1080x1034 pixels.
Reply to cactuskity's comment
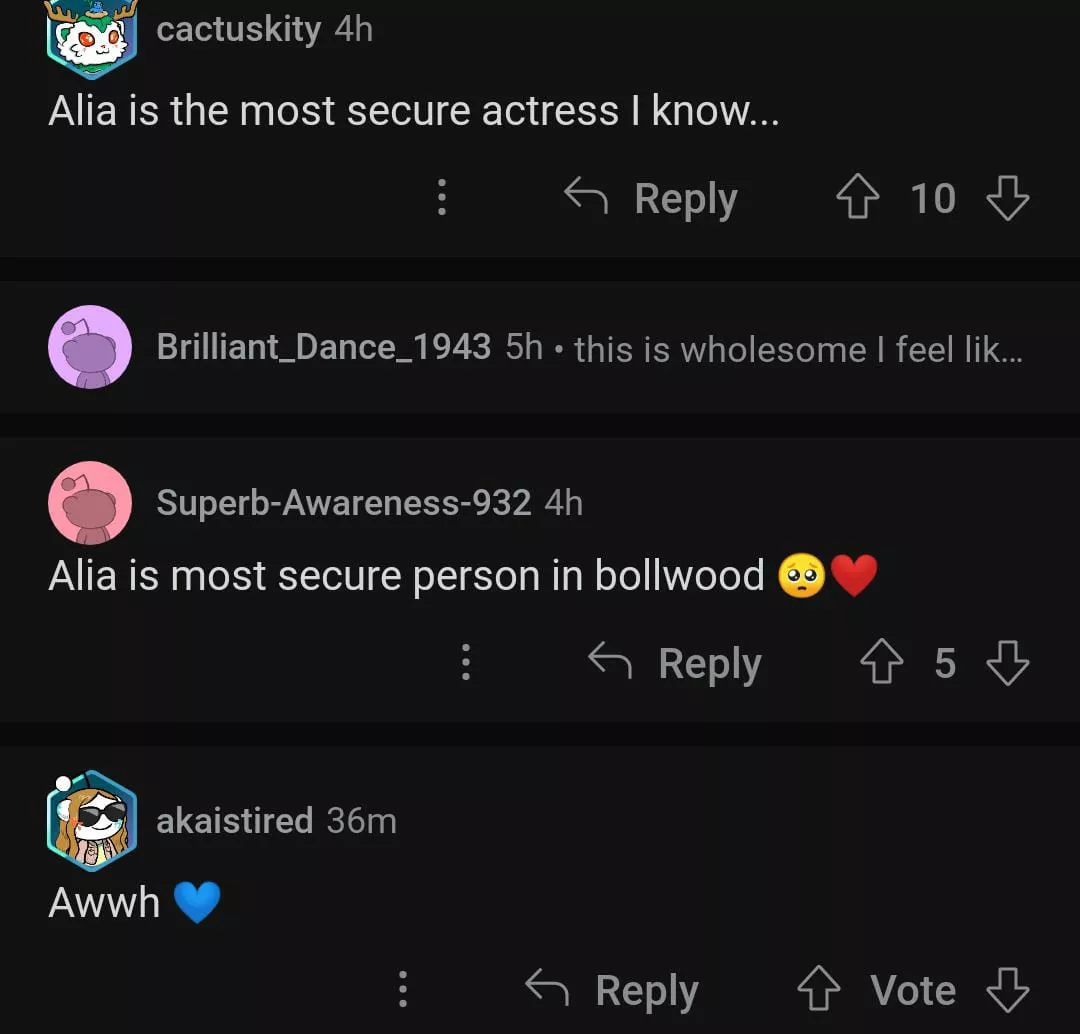tap(651, 198)
